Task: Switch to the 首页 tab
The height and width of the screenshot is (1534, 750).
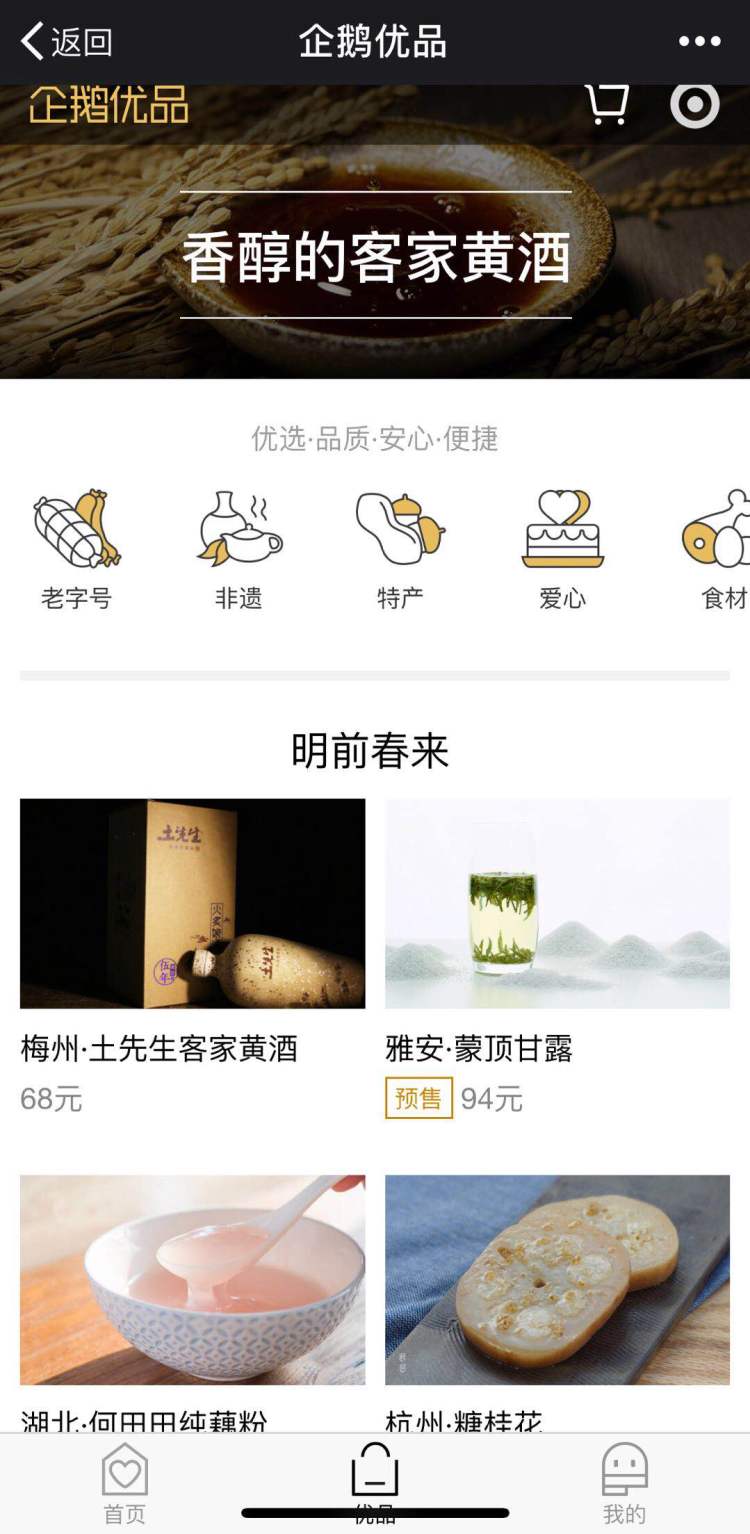Action: [125, 1483]
